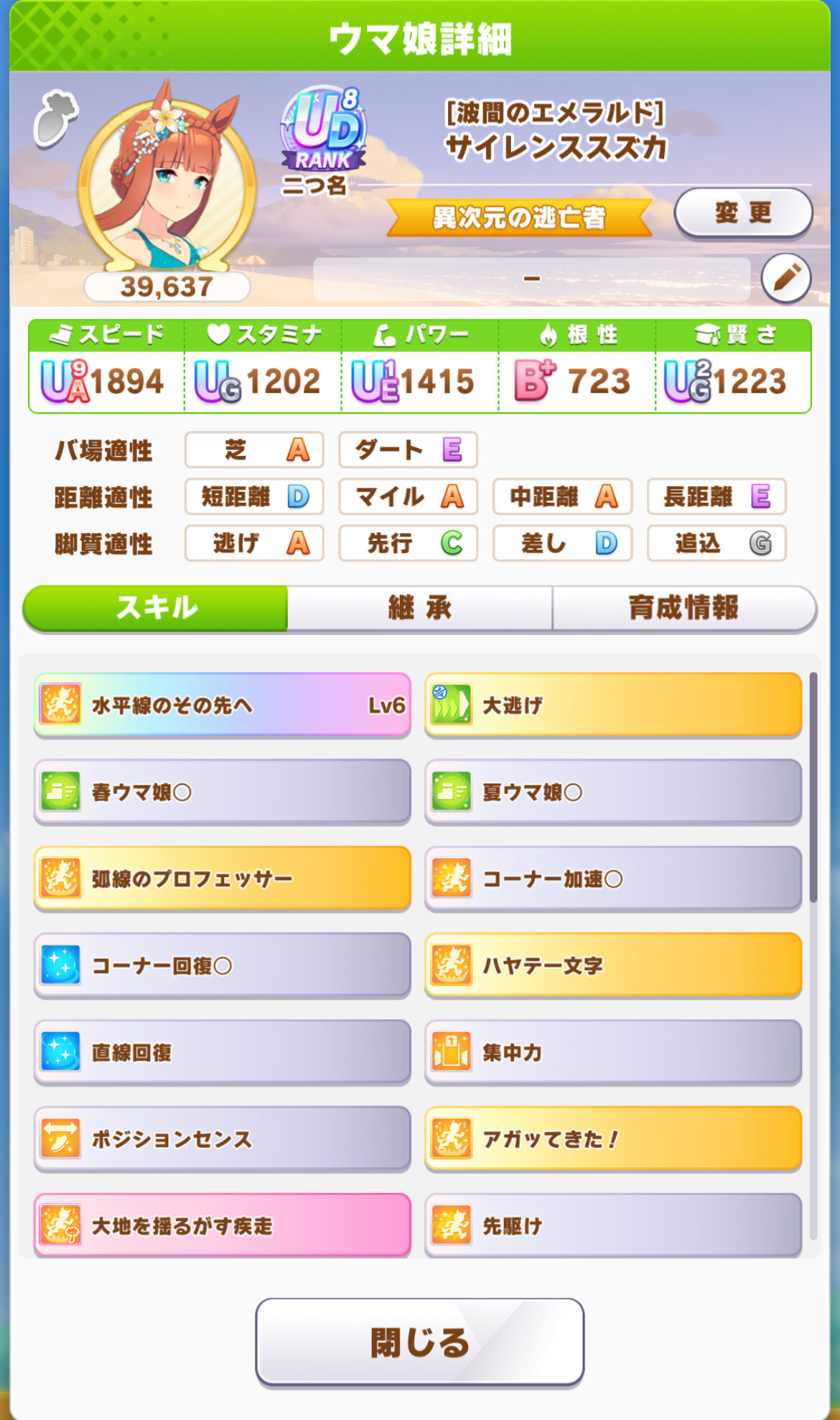Open the 育成情報 tab
The height and width of the screenshot is (1420, 840).
coord(683,608)
